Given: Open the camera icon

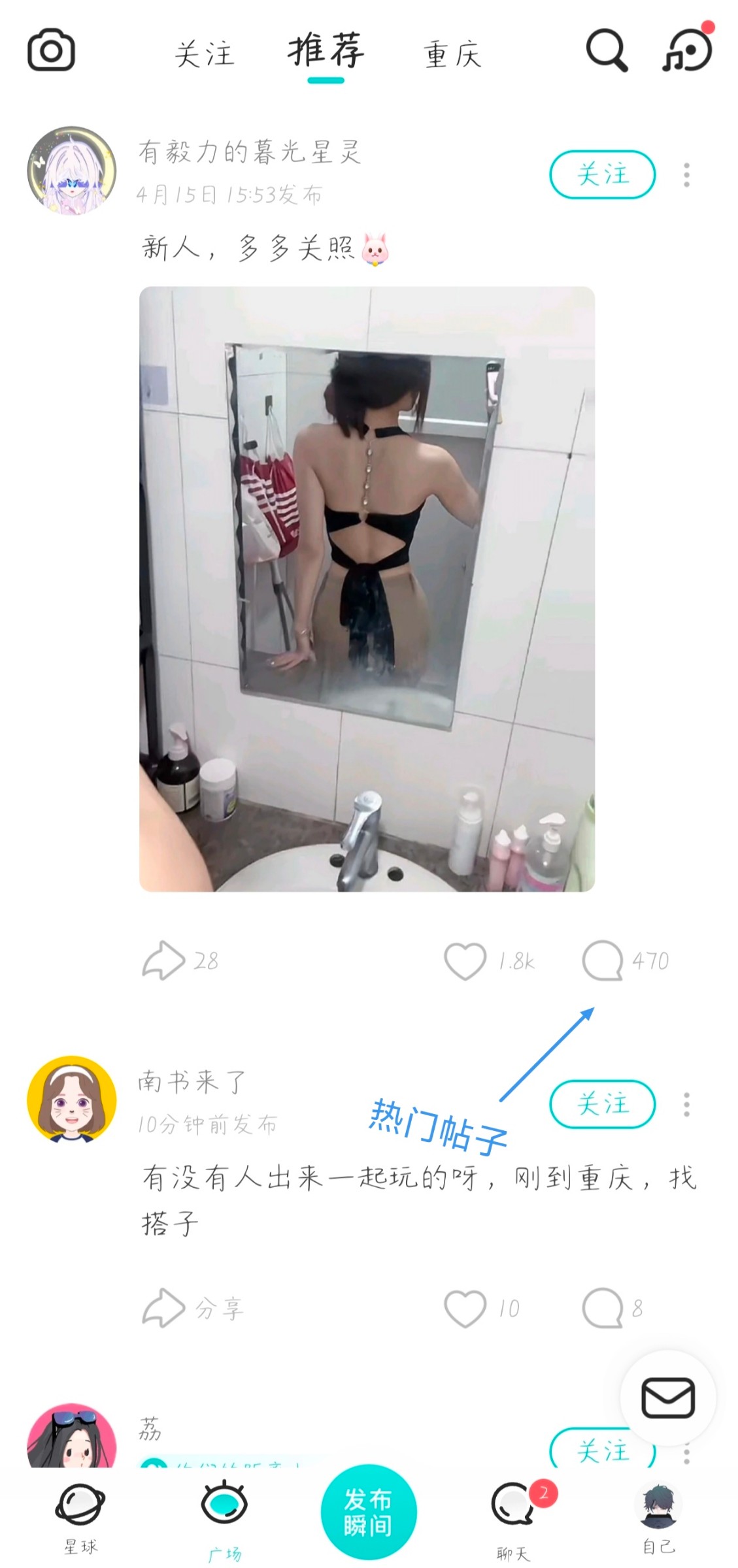Looking at the screenshot, I should point(51,50).
